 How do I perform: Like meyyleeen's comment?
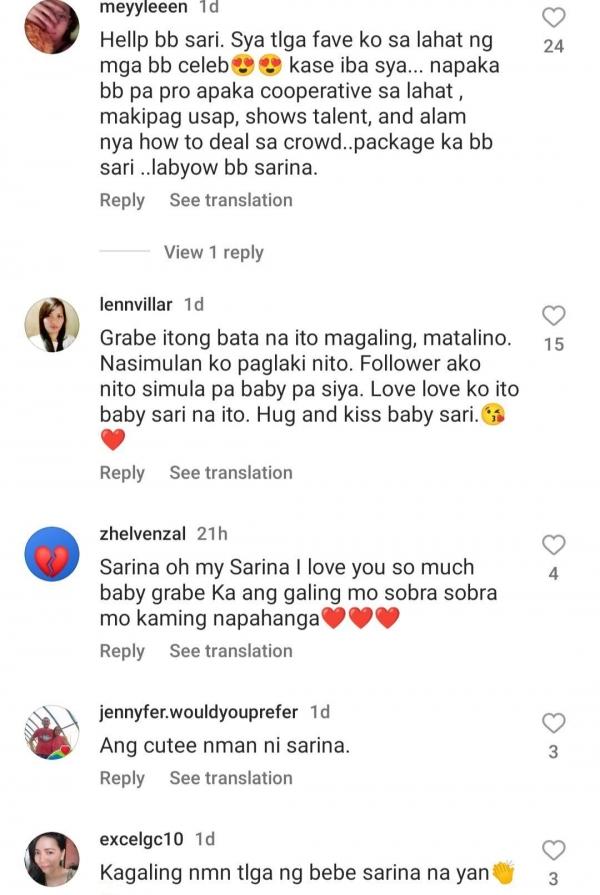coord(553,17)
